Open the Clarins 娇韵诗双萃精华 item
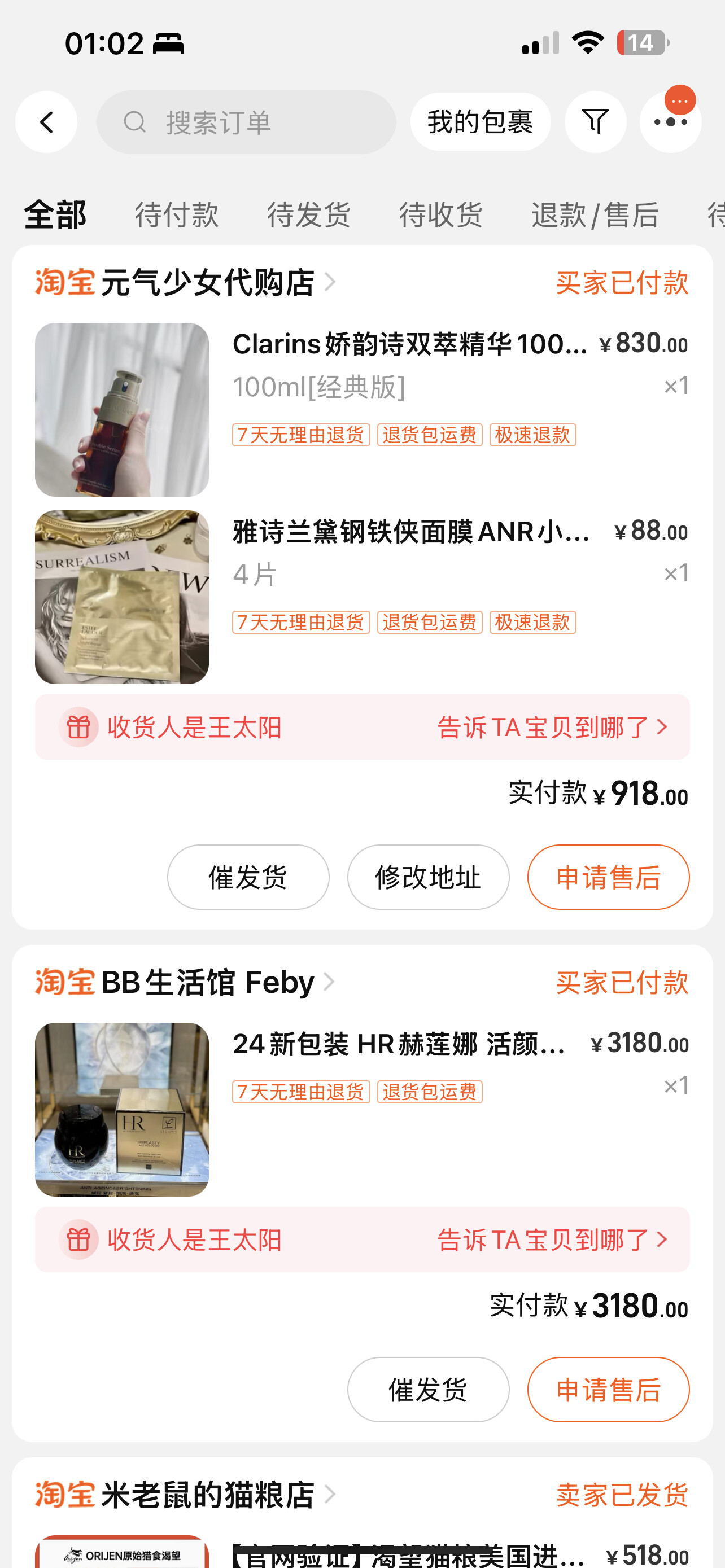Screen dimensions: 725x1568 pos(409,344)
